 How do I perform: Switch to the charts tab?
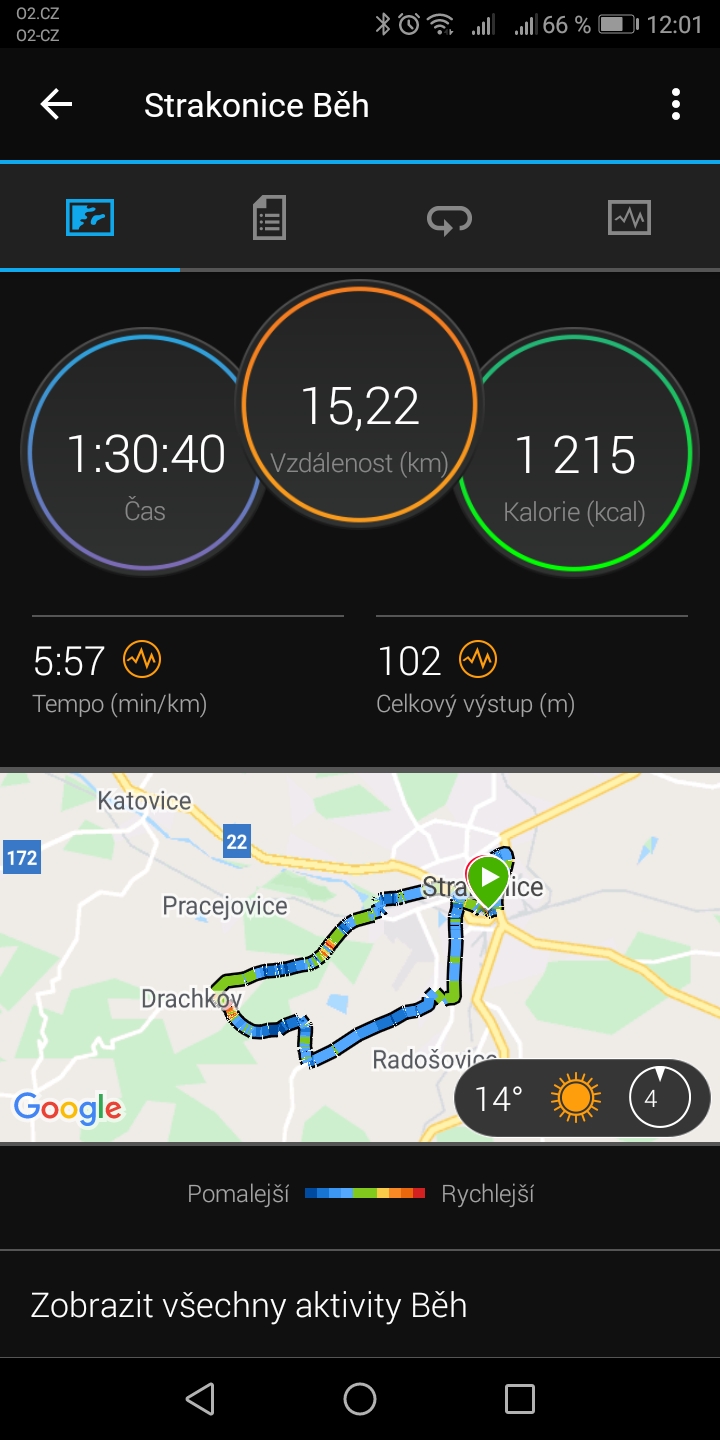629,217
